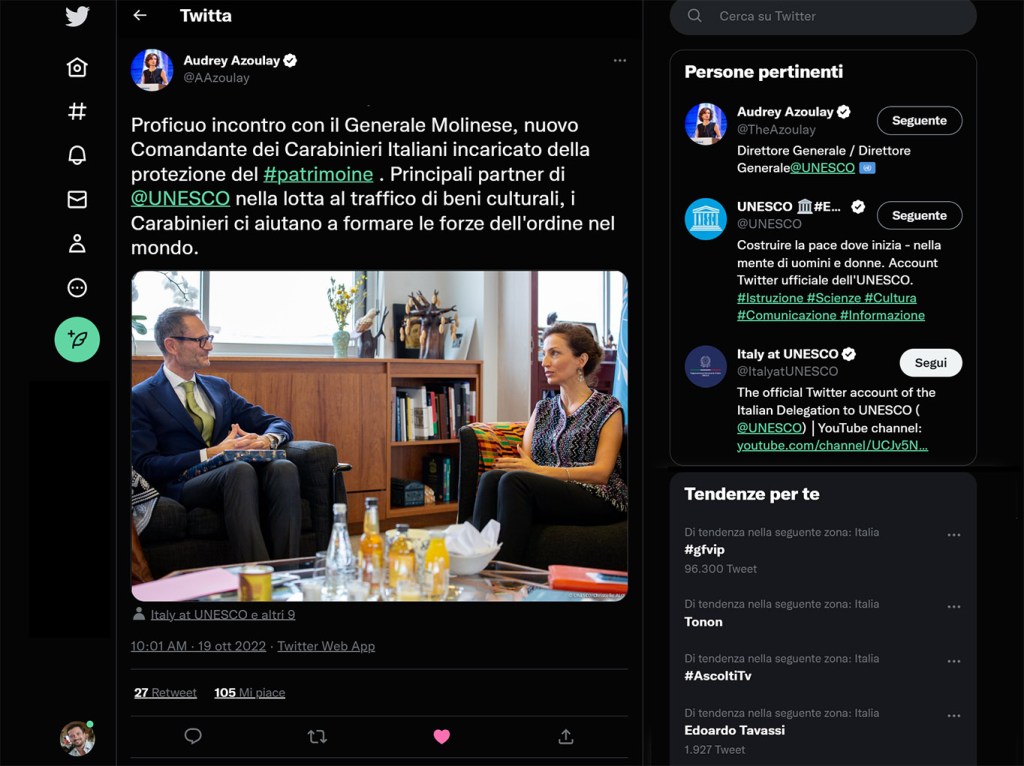Open the messages envelope icon
1024x766 pixels.
point(77,199)
